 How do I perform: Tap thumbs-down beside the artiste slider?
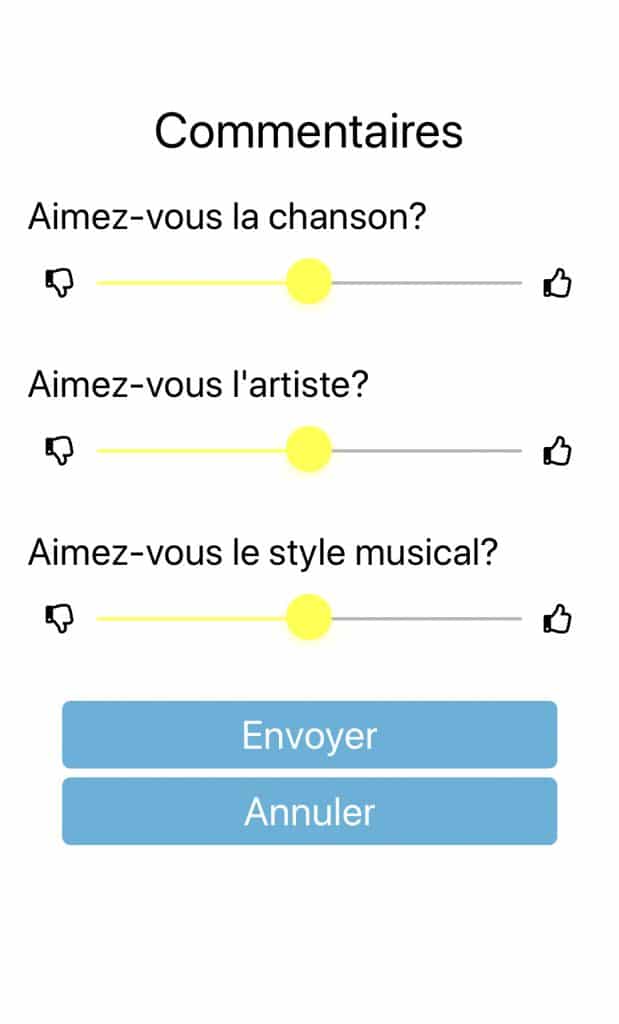59,451
